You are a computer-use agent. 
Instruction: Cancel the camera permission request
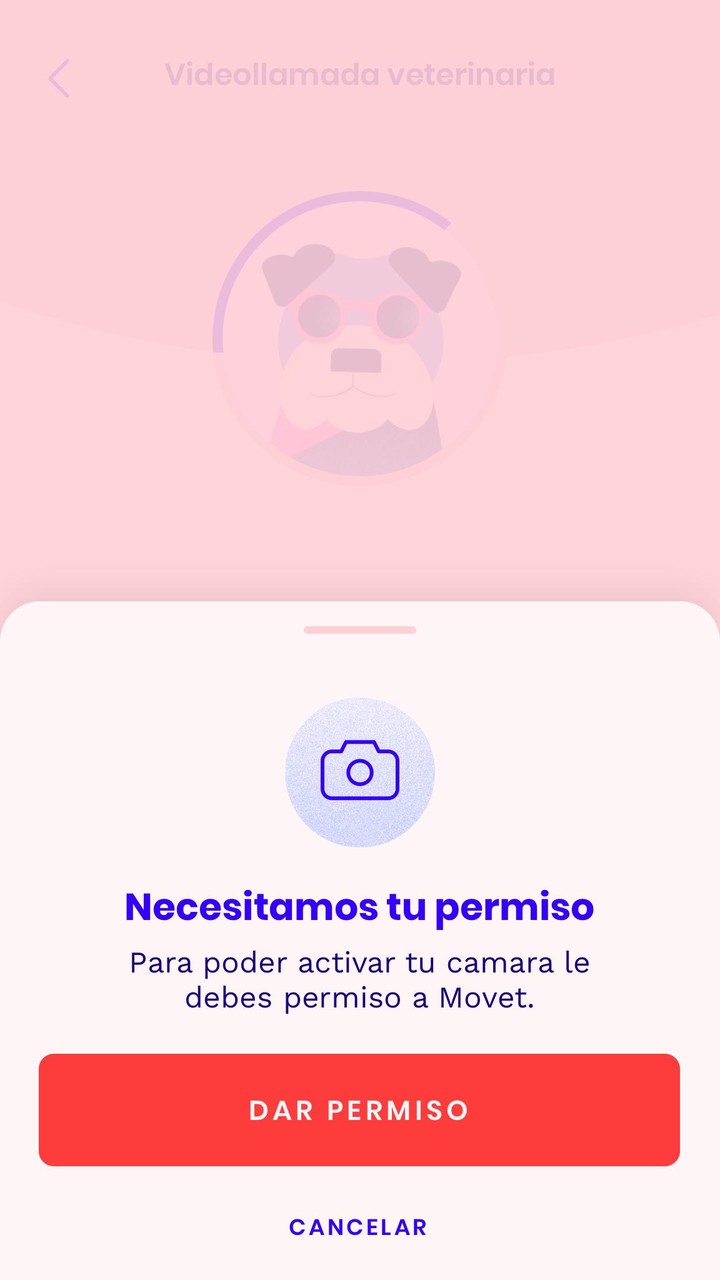[x=358, y=1227]
